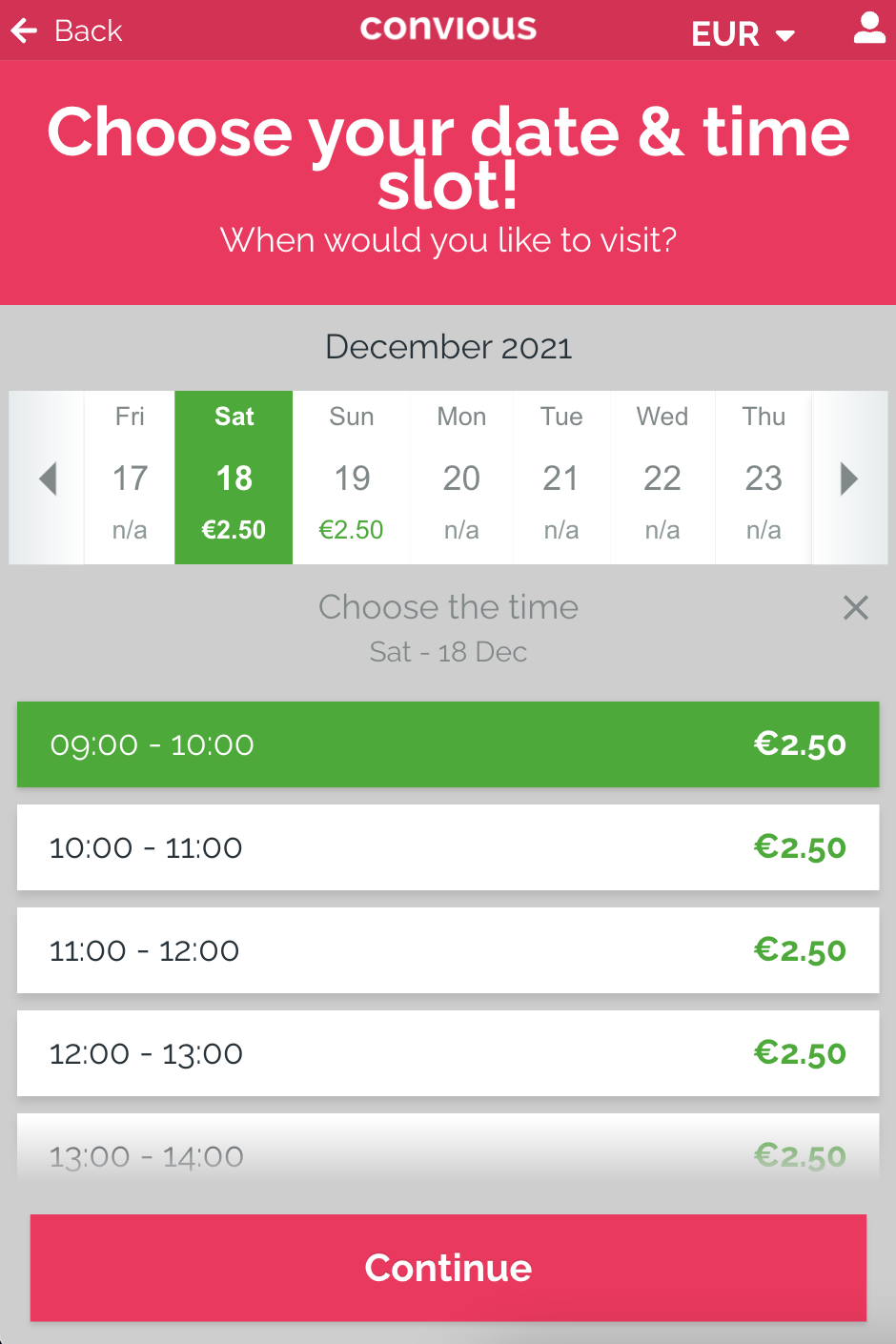
Task: Tap the Continue button
Action: 448,1268
